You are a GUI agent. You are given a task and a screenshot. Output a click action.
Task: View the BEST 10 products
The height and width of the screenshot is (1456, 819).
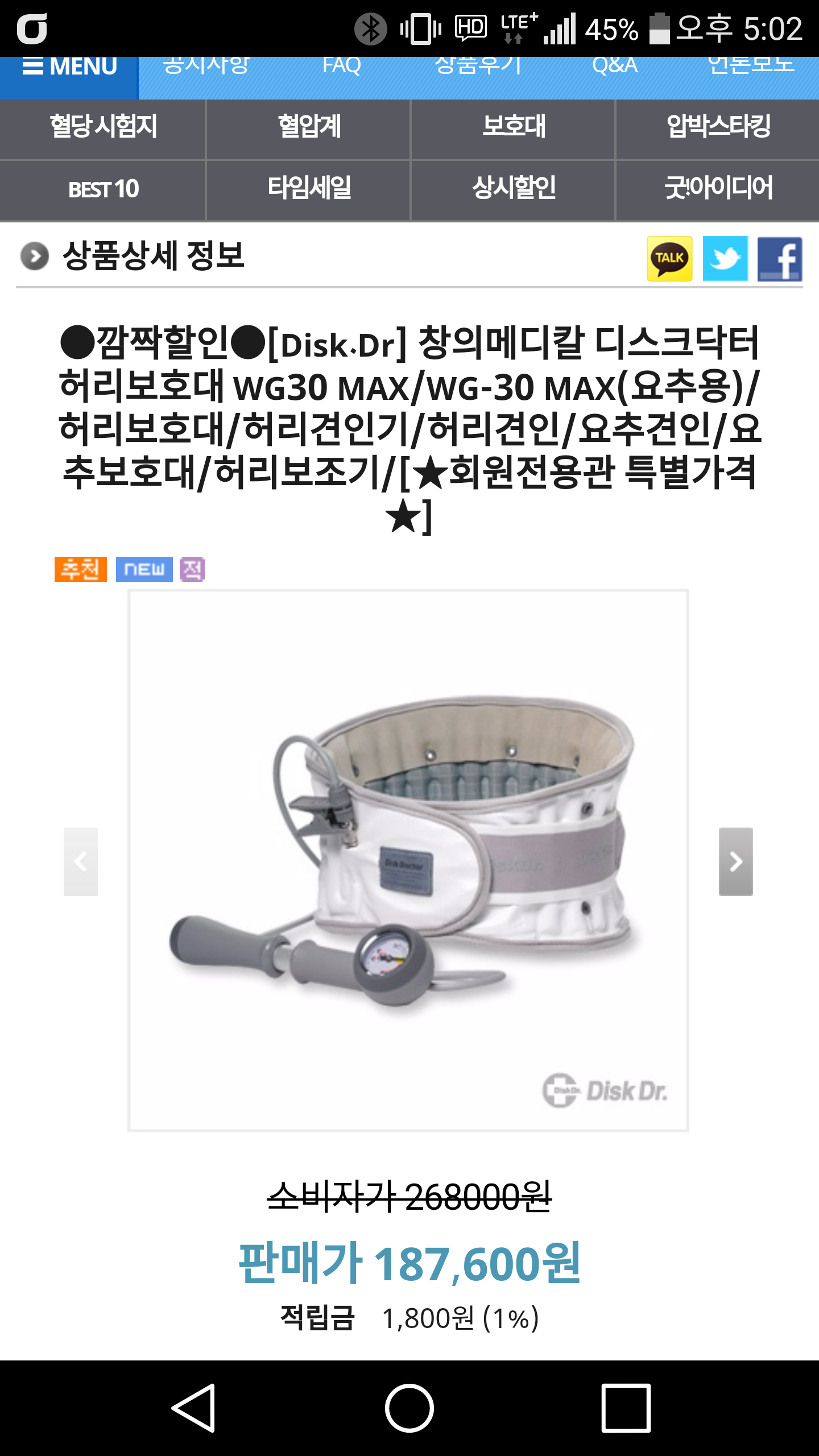pos(103,189)
